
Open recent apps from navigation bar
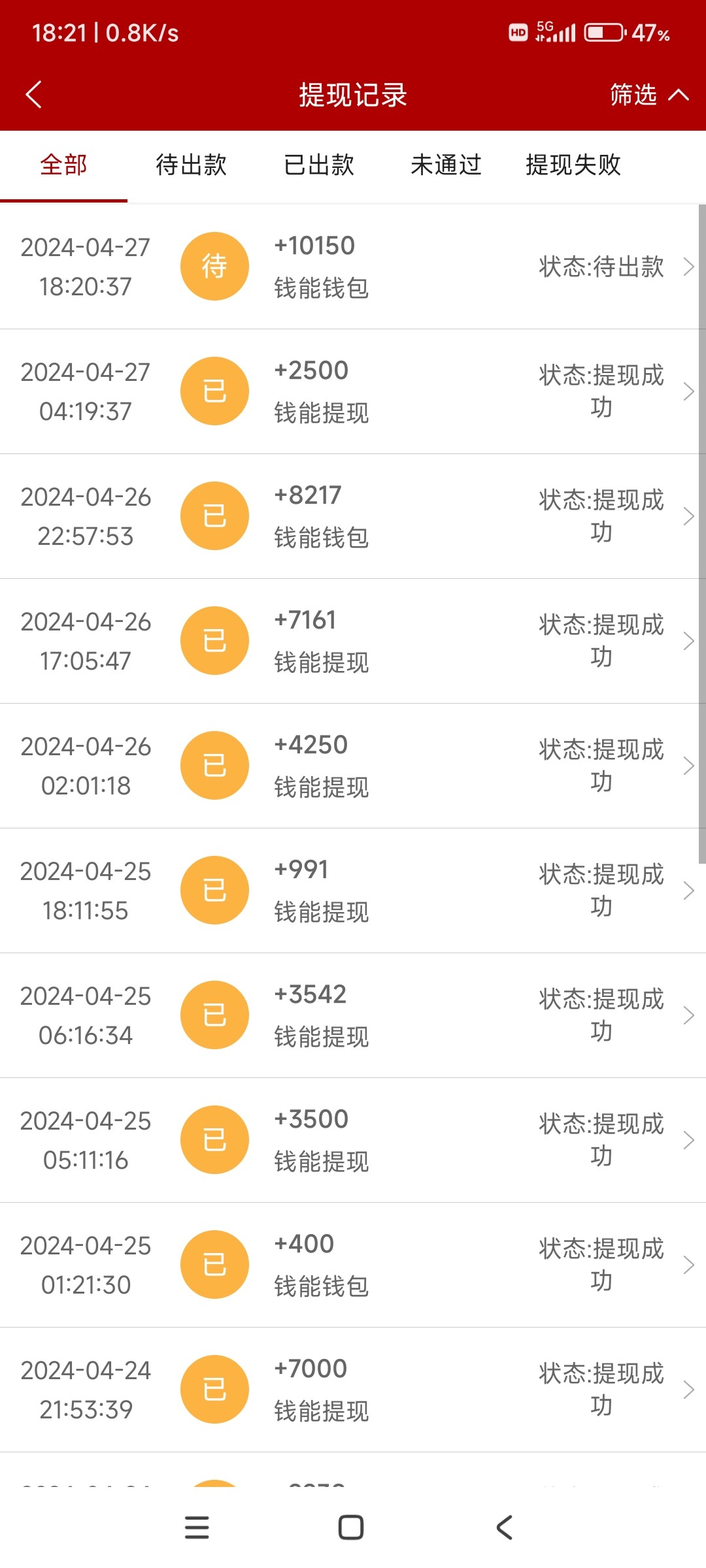[x=197, y=1527]
